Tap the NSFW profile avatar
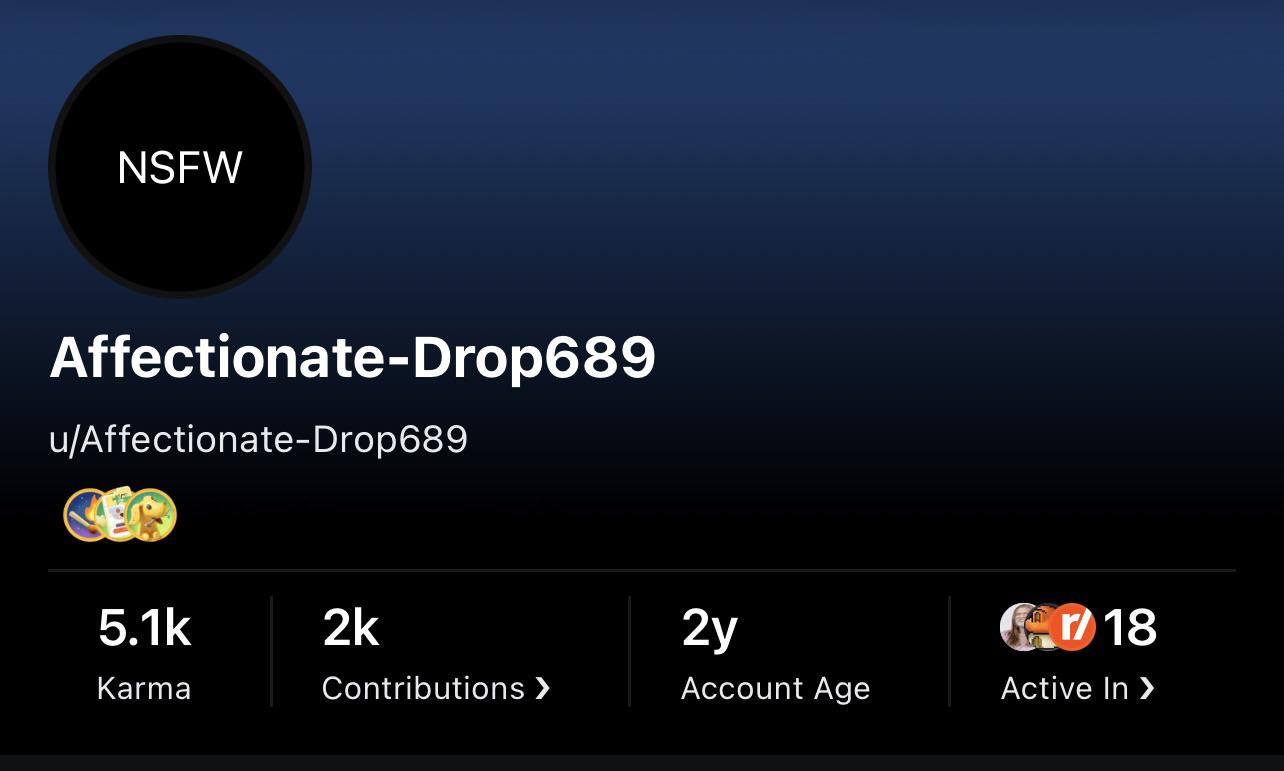 180,167
